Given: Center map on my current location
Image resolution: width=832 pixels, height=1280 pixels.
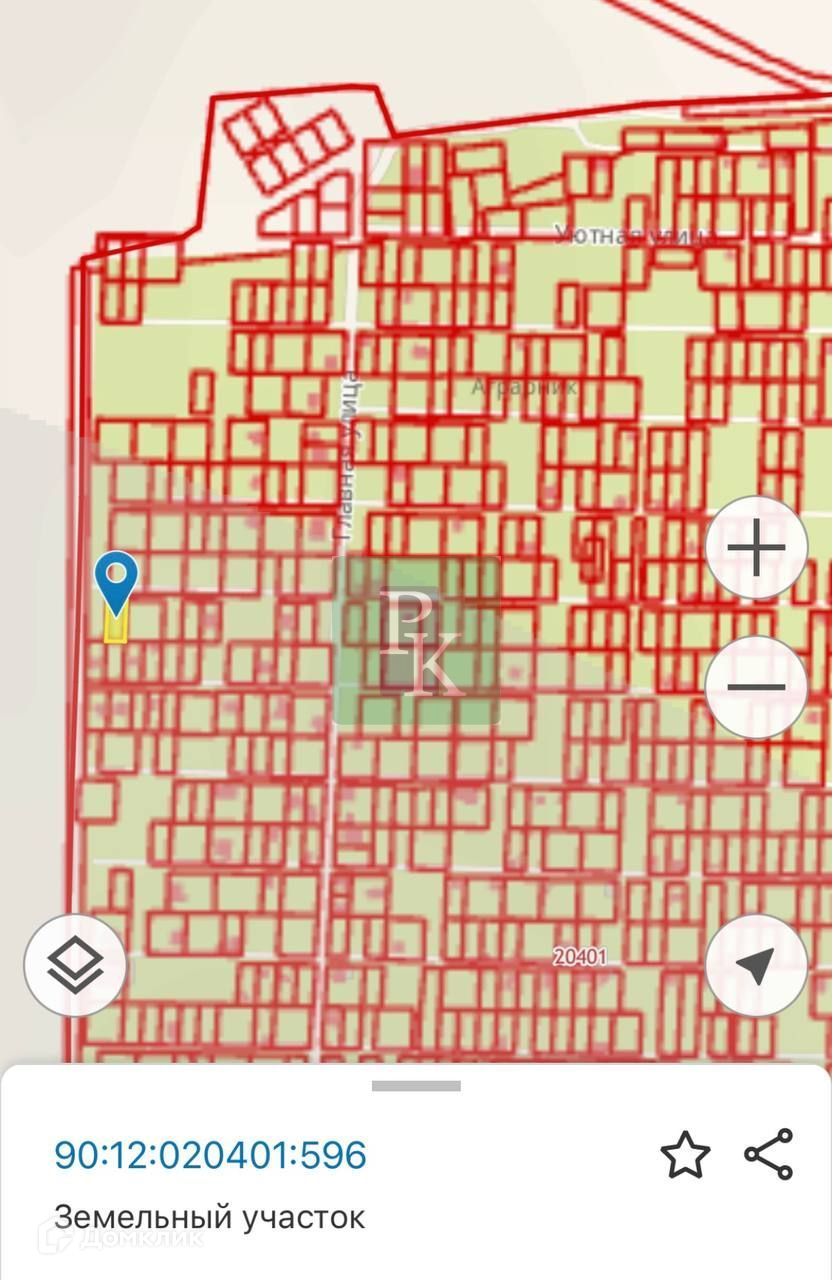Looking at the screenshot, I should (756, 965).
